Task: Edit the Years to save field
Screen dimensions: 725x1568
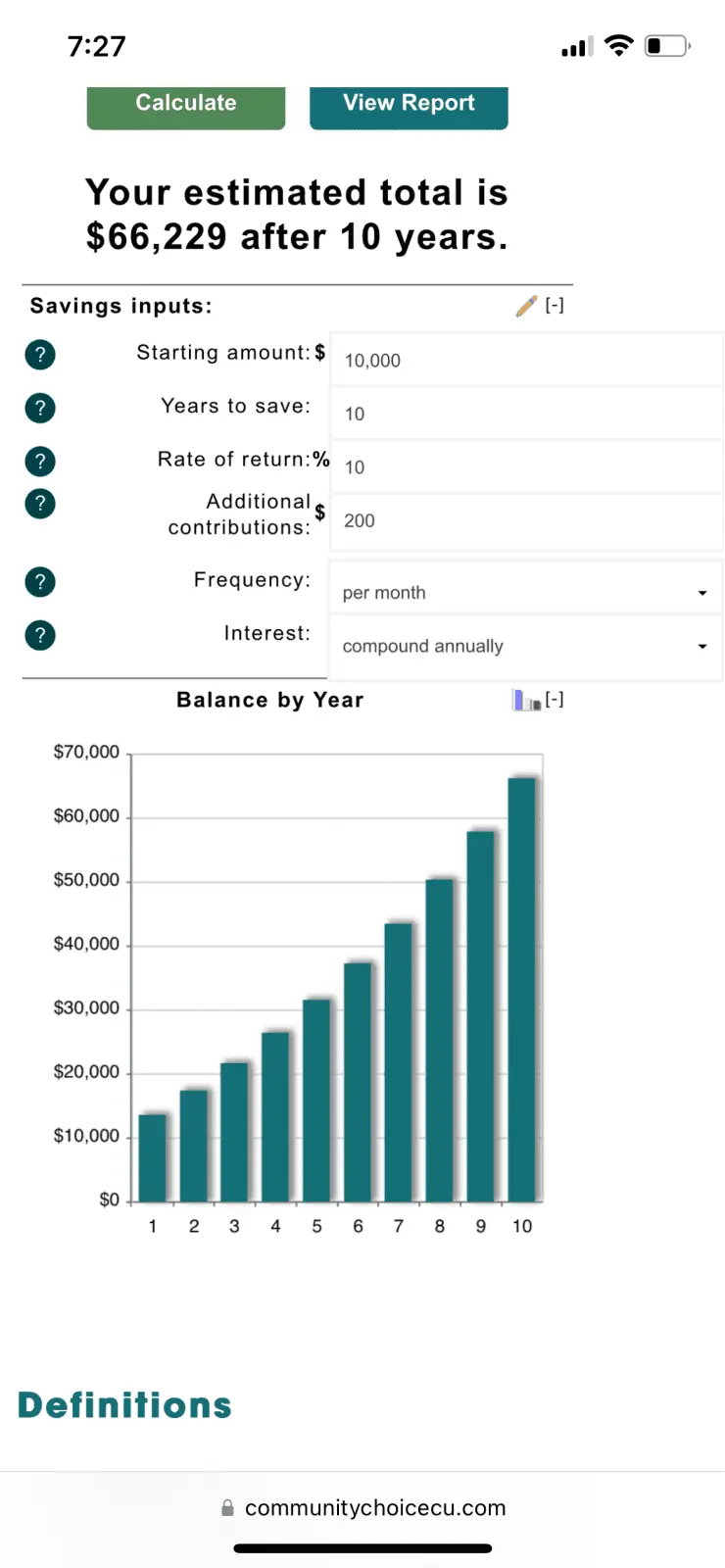Action: point(526,414)
